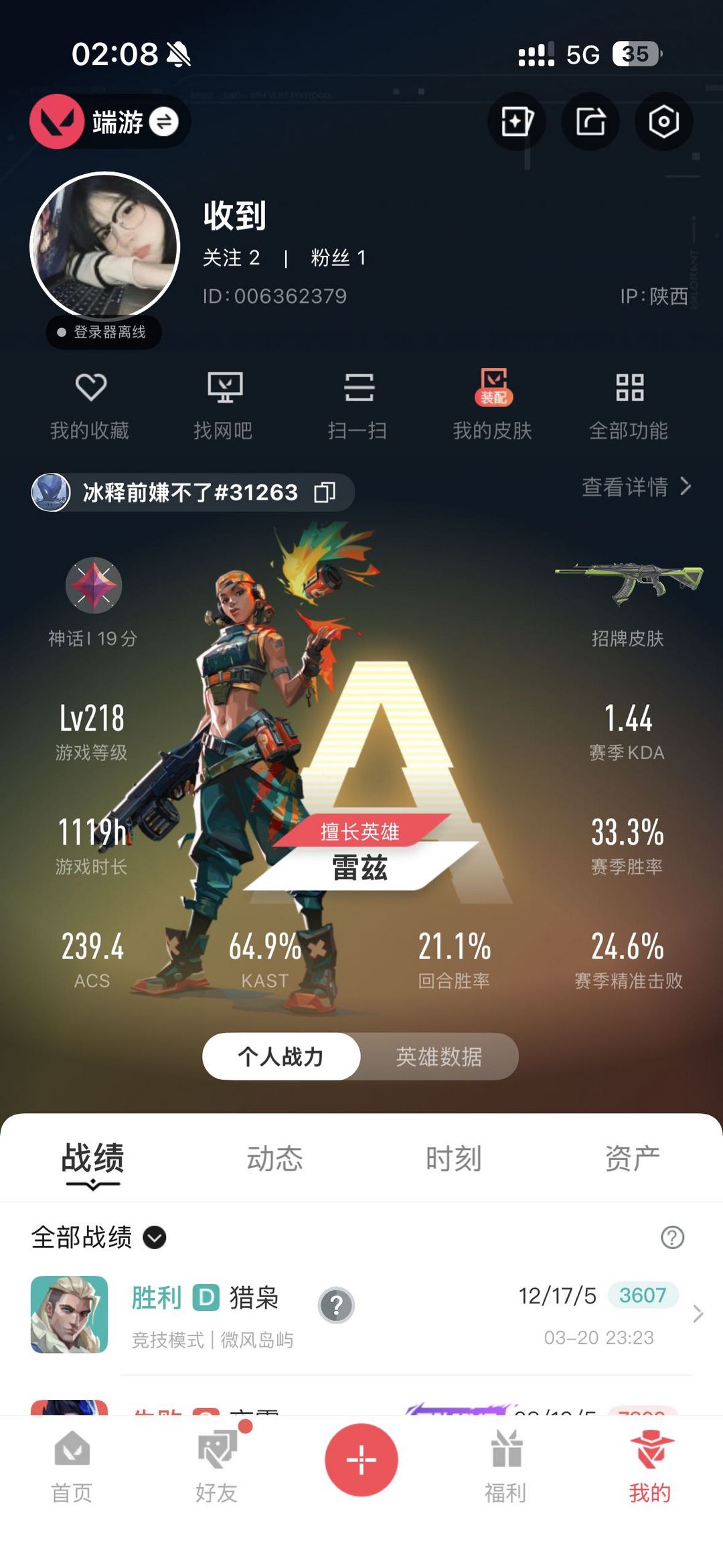Tap the red plus create button

point(361,1459)
